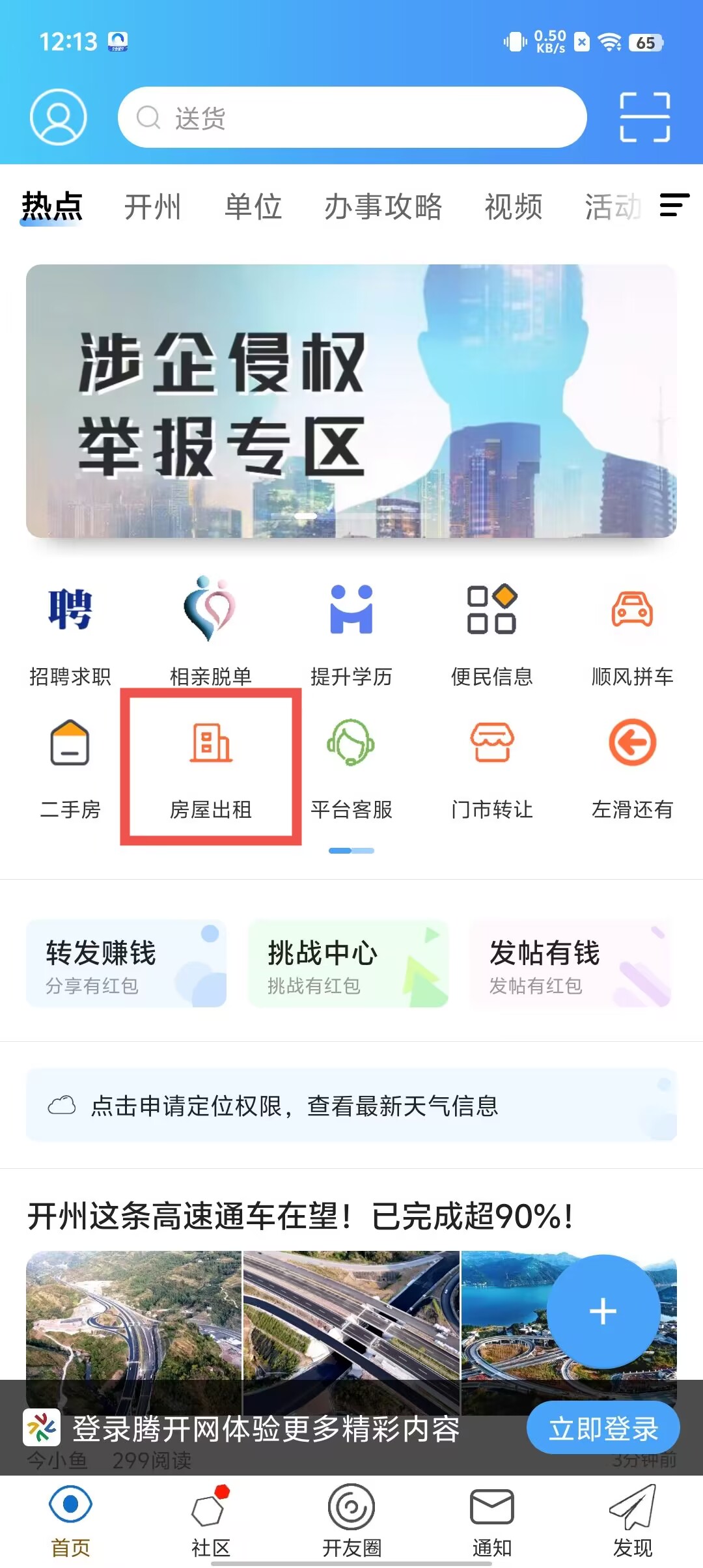Open 顺风拼车 carpool service

coord(632,630)
